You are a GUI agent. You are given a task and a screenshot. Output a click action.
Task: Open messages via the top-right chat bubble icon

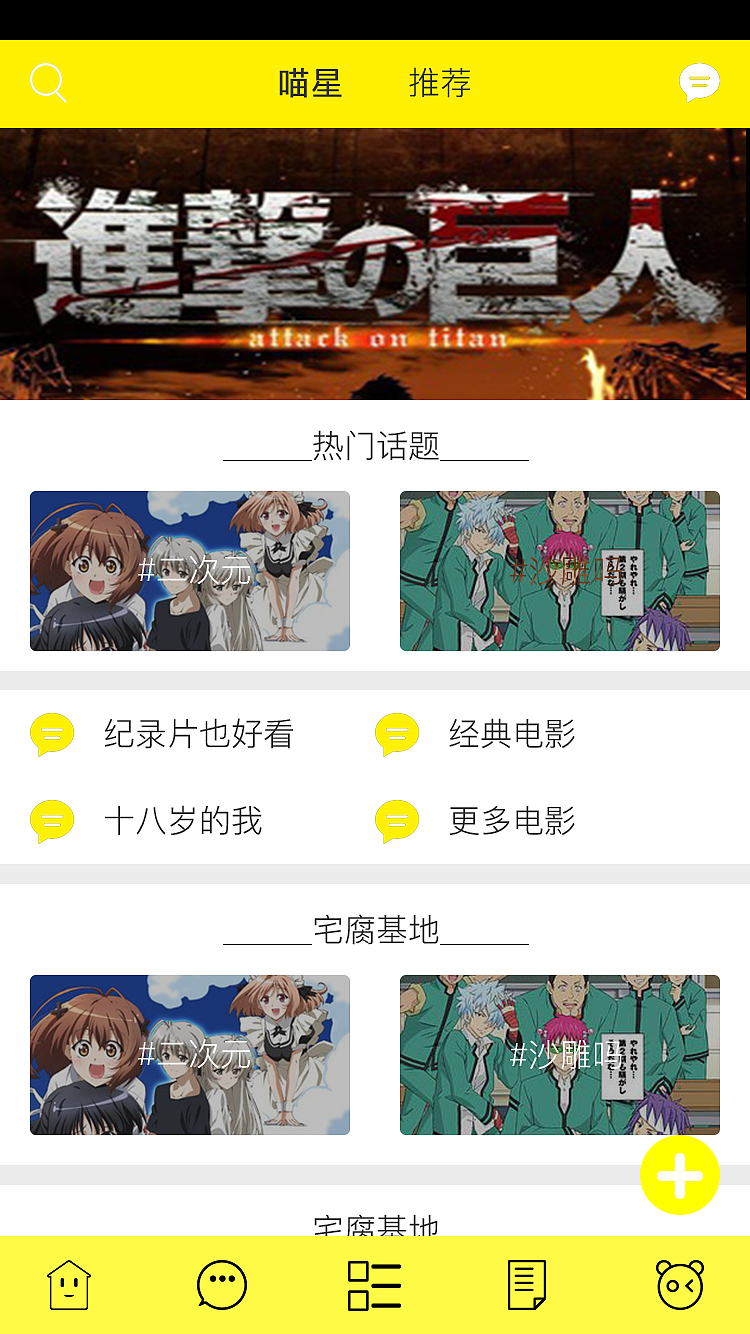(x=700, y=82)
